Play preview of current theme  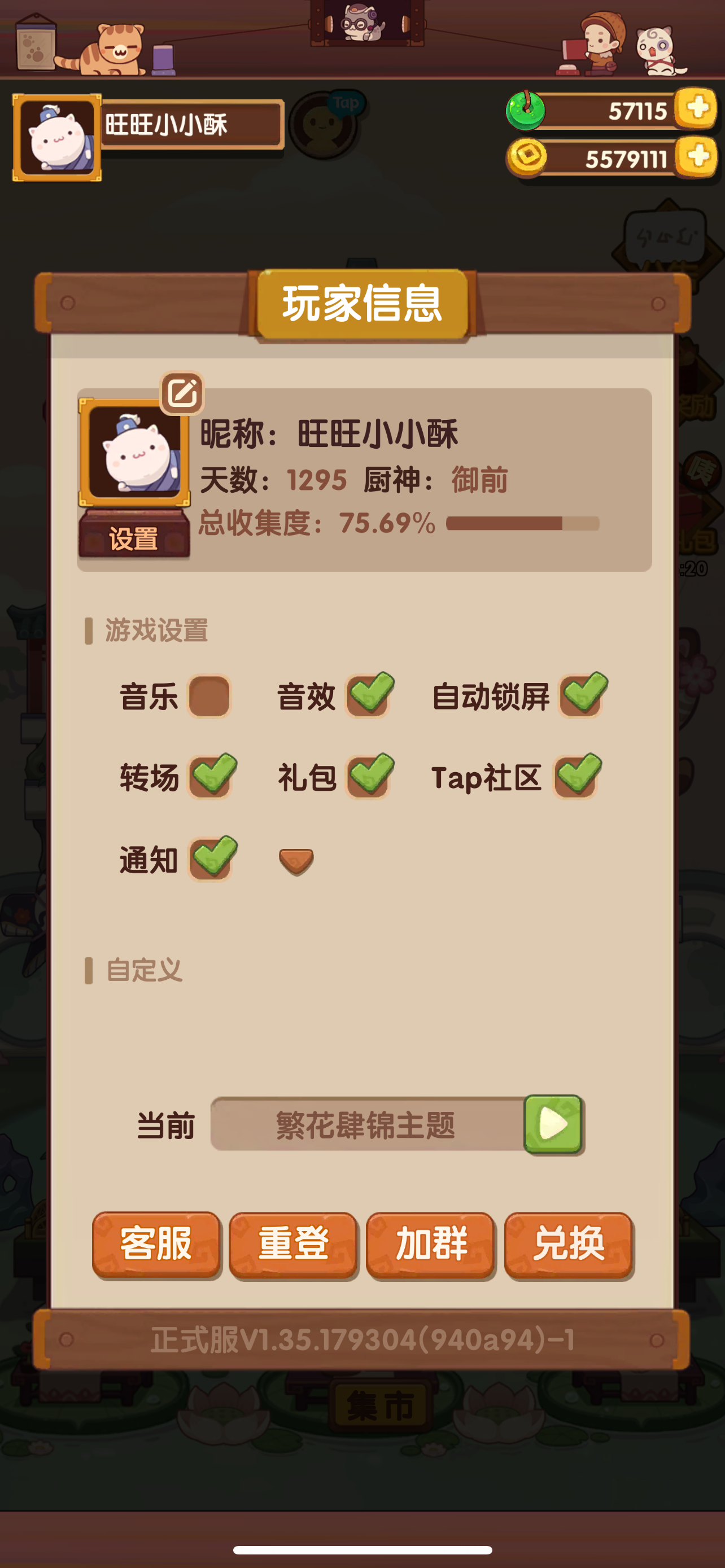click(553, 1124)
